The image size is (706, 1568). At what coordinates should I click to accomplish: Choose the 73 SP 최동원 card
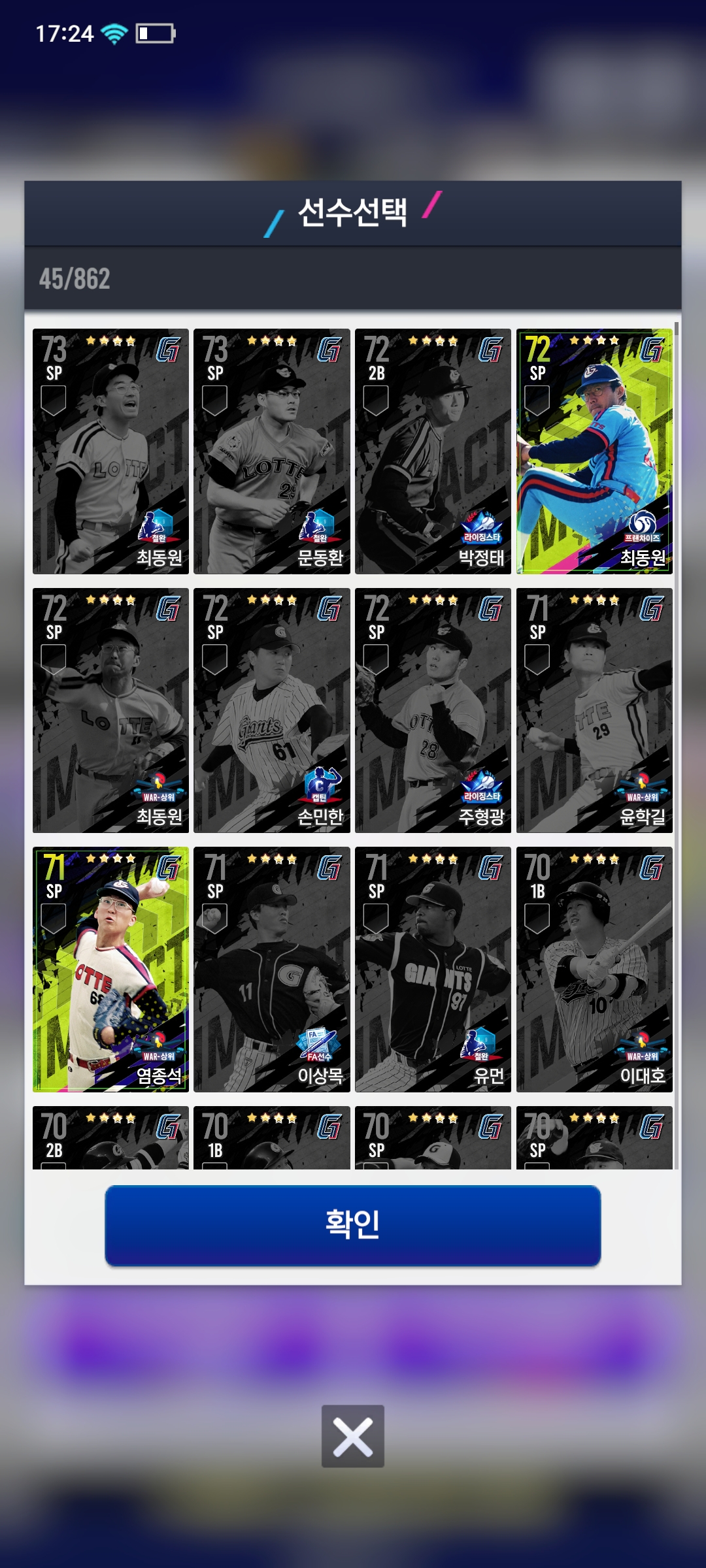[x=110, y=451]
